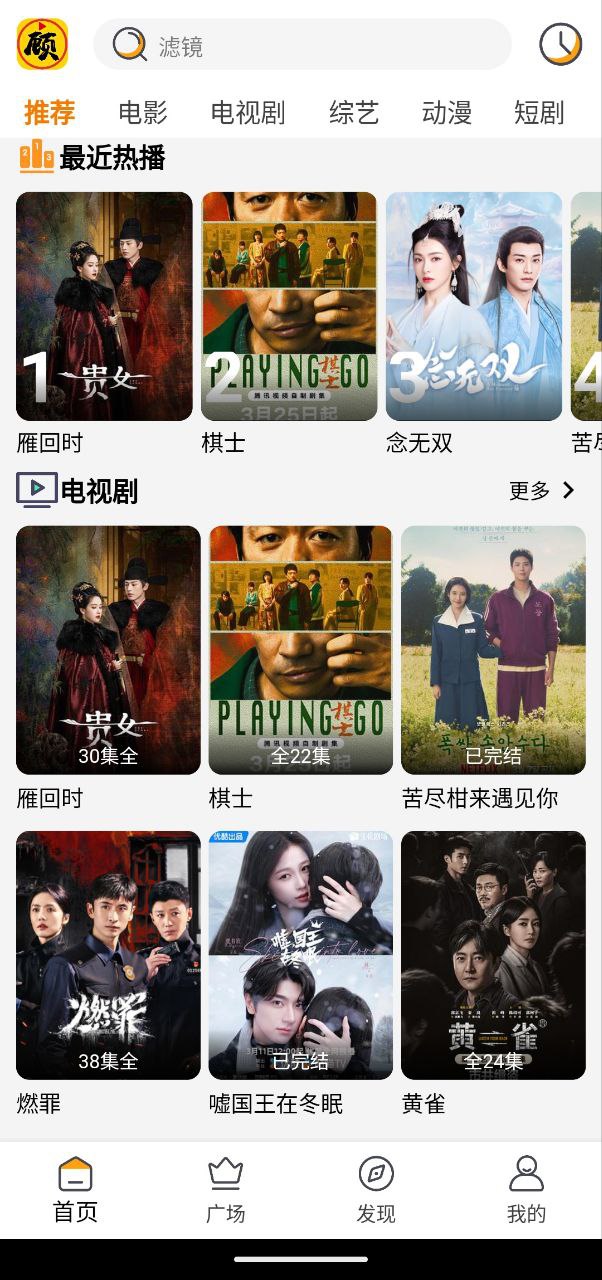The image size is (602, 1280).
Task: Tap the 首页 home tab
Action: pos(75,1190)
